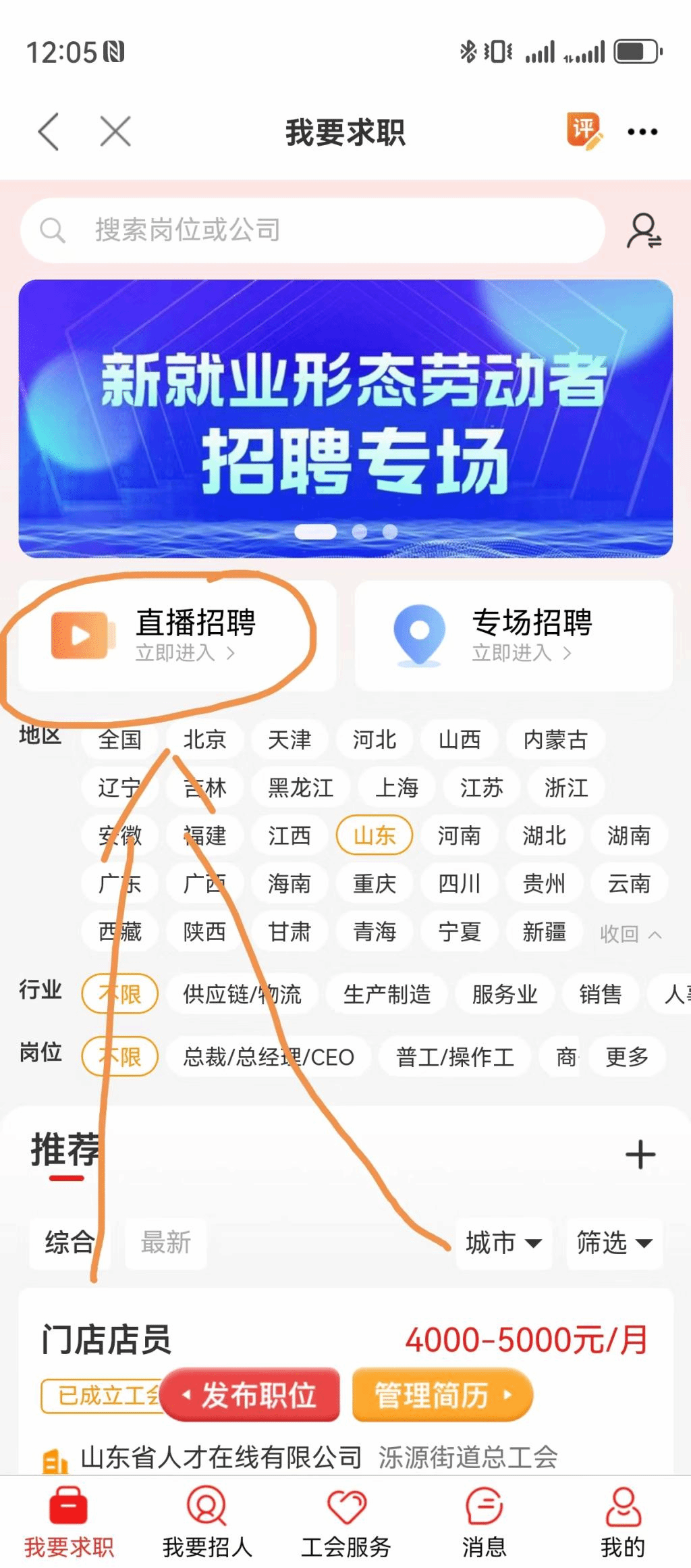
Task: Enter 专场招聘
Action: pyautogui.click(x=514, y=635)
